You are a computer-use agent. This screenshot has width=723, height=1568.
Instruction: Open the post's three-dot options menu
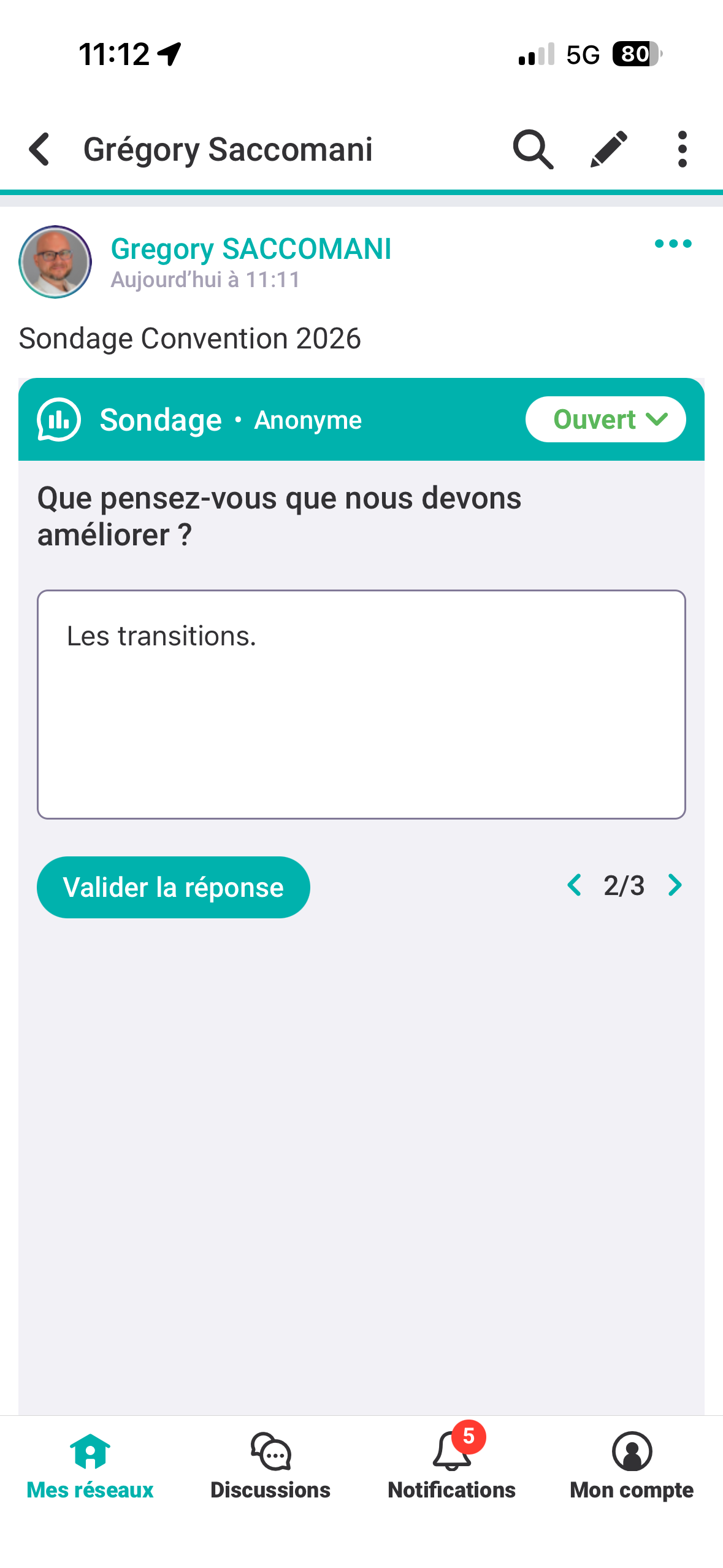click(x=673, y=244)
